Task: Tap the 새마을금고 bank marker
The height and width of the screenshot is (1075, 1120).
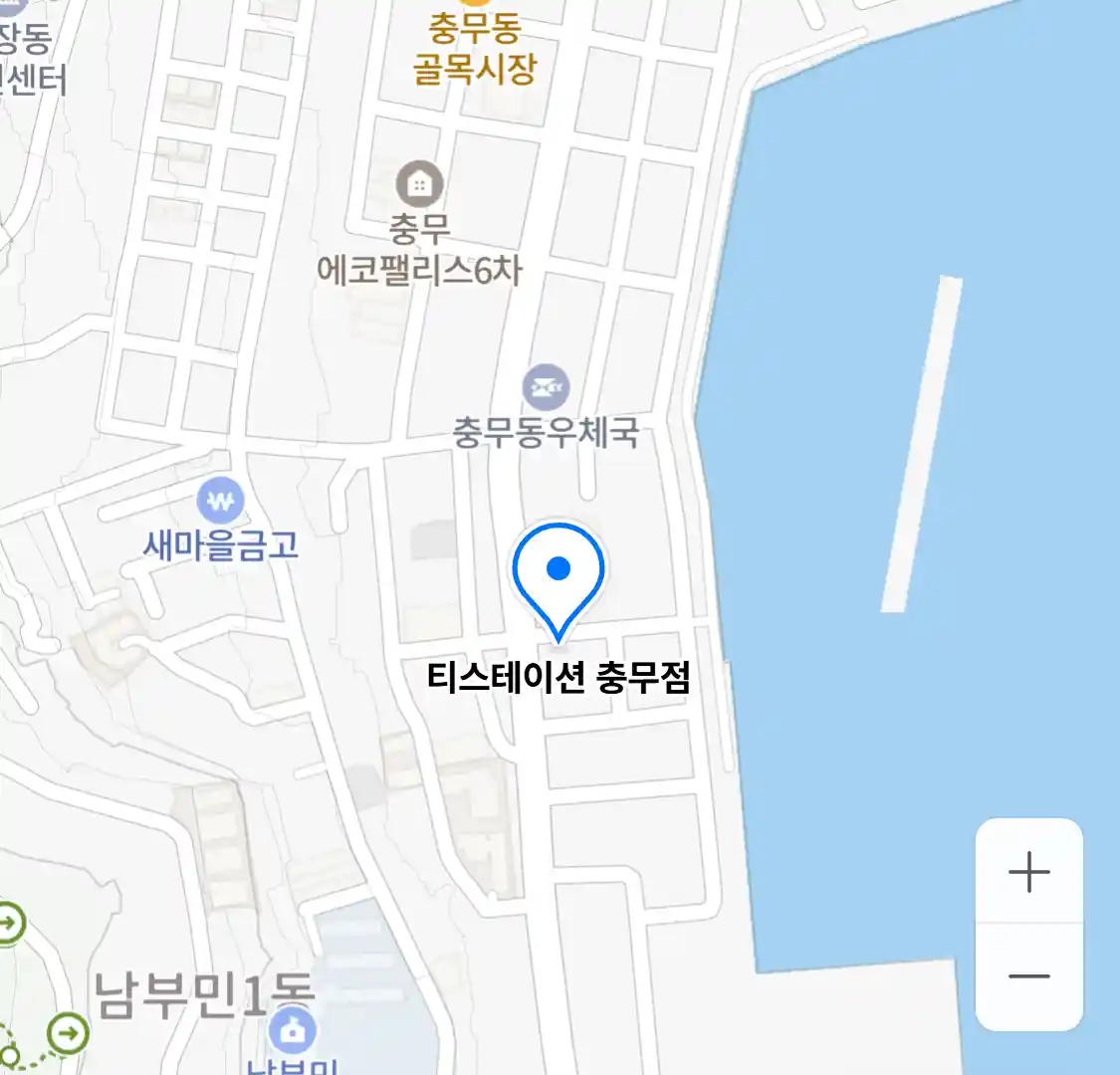Action: tap(220, 502)
